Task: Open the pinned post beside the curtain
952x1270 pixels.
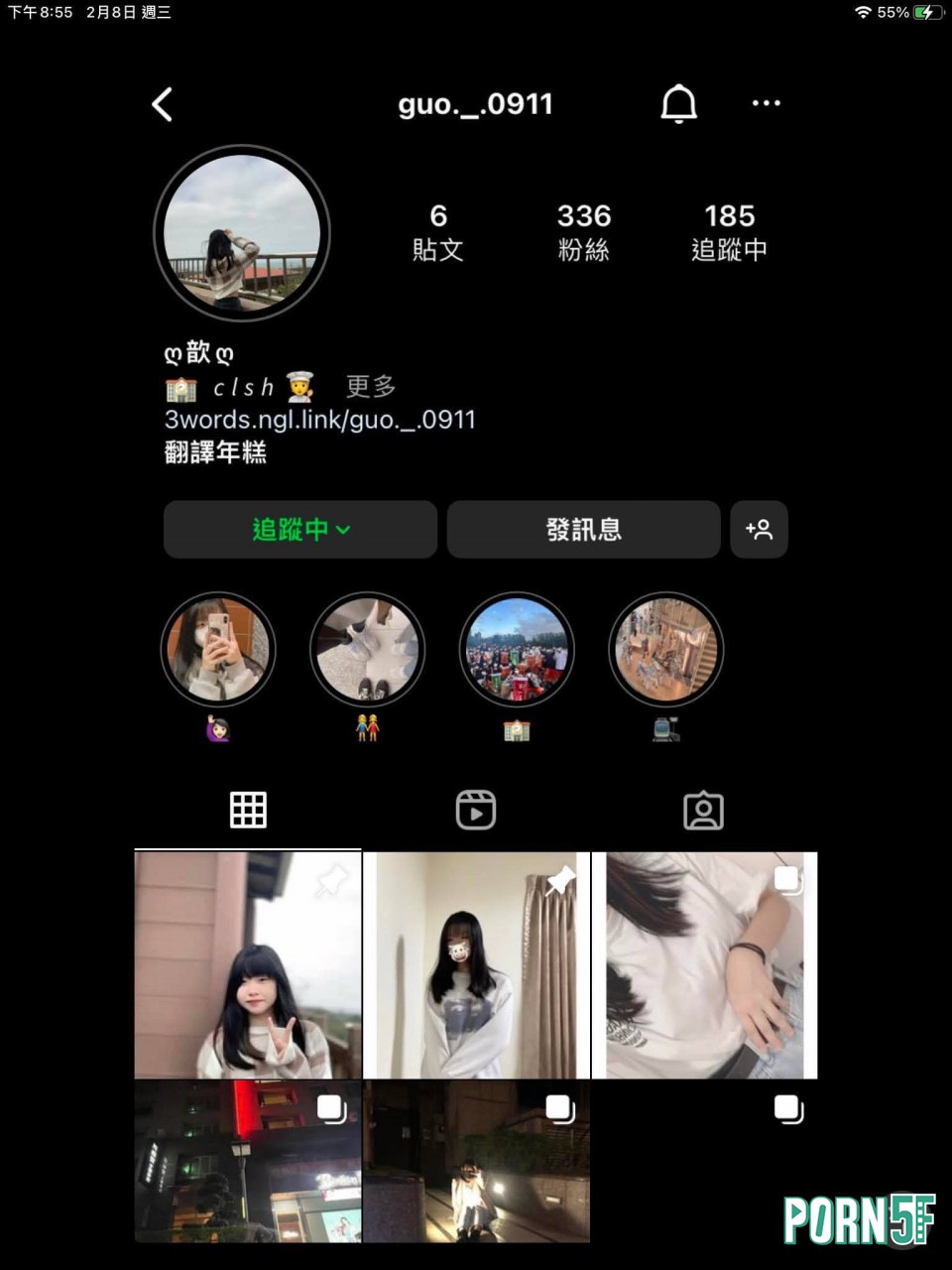Action: click(476, 965)
